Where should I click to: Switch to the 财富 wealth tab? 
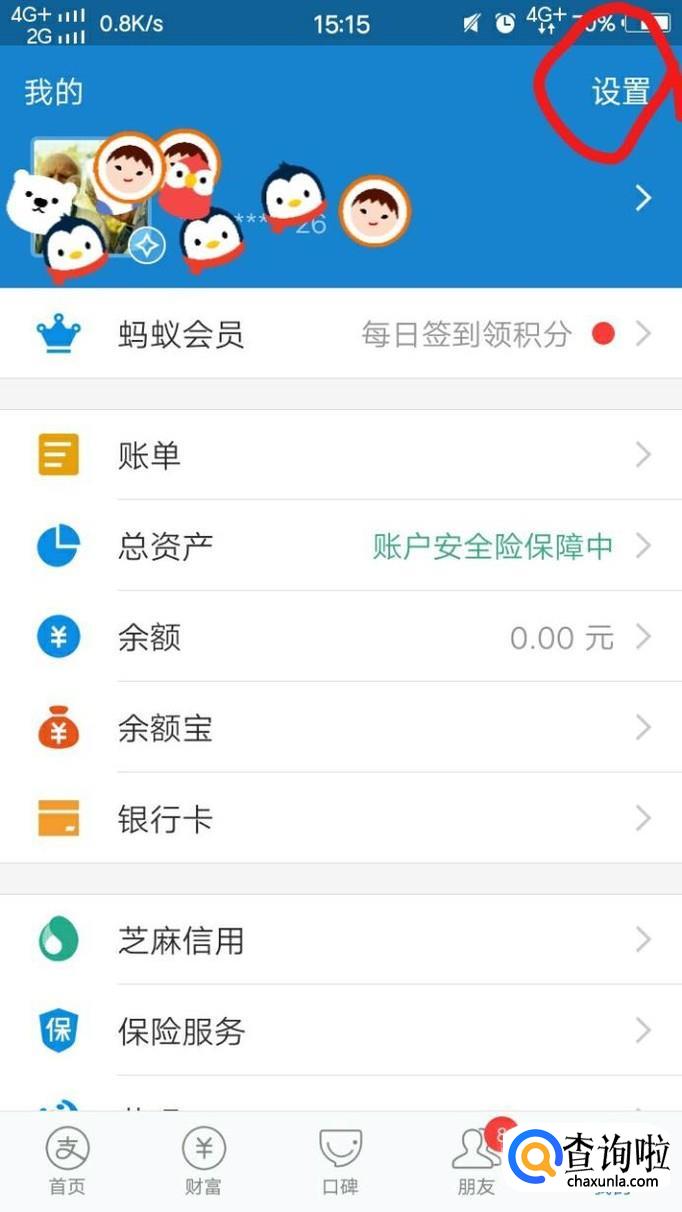click(203, 1162)
